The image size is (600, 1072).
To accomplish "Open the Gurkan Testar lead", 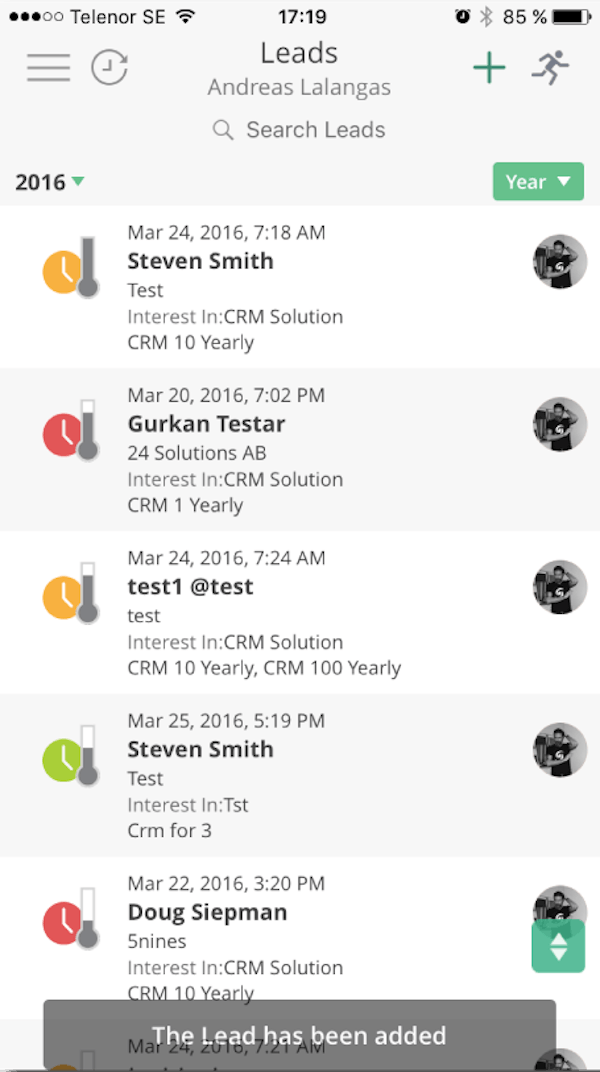I will [300, 449].
